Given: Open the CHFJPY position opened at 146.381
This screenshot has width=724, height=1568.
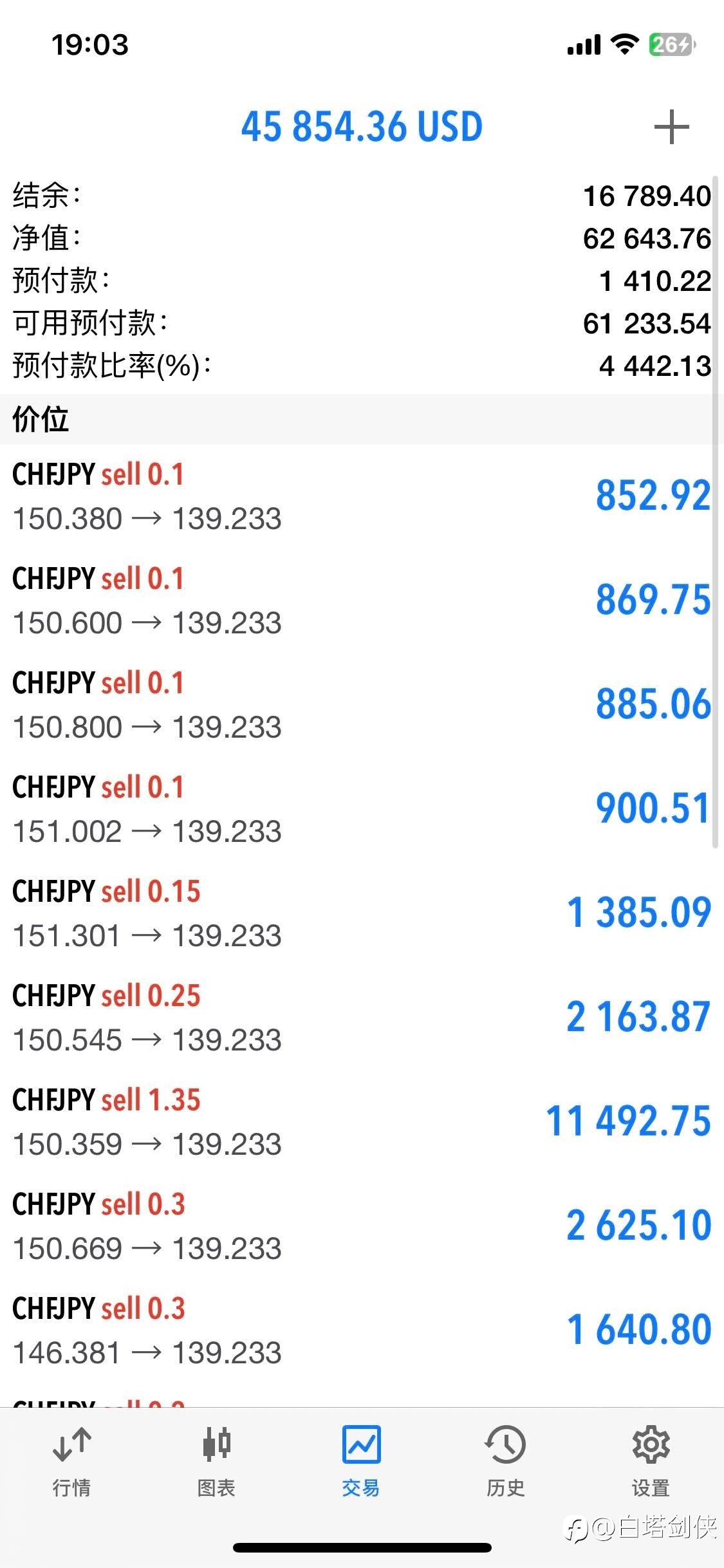Looking at the screenshot, I should tap(362, 1330).
